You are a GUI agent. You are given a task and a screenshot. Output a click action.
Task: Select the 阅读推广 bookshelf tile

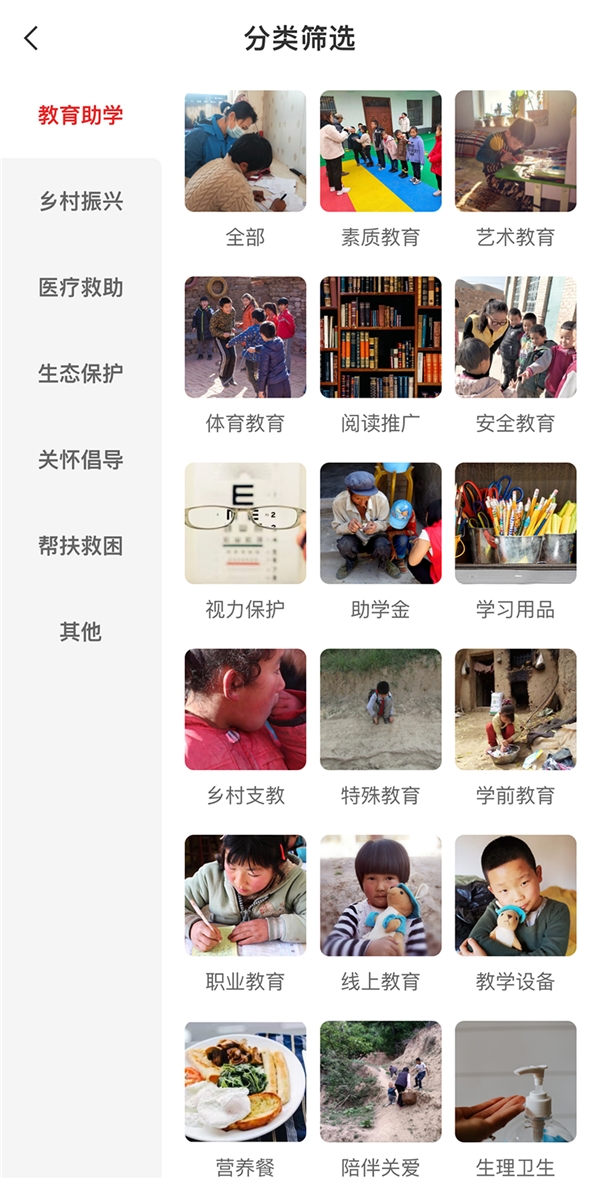pos(380,338)
